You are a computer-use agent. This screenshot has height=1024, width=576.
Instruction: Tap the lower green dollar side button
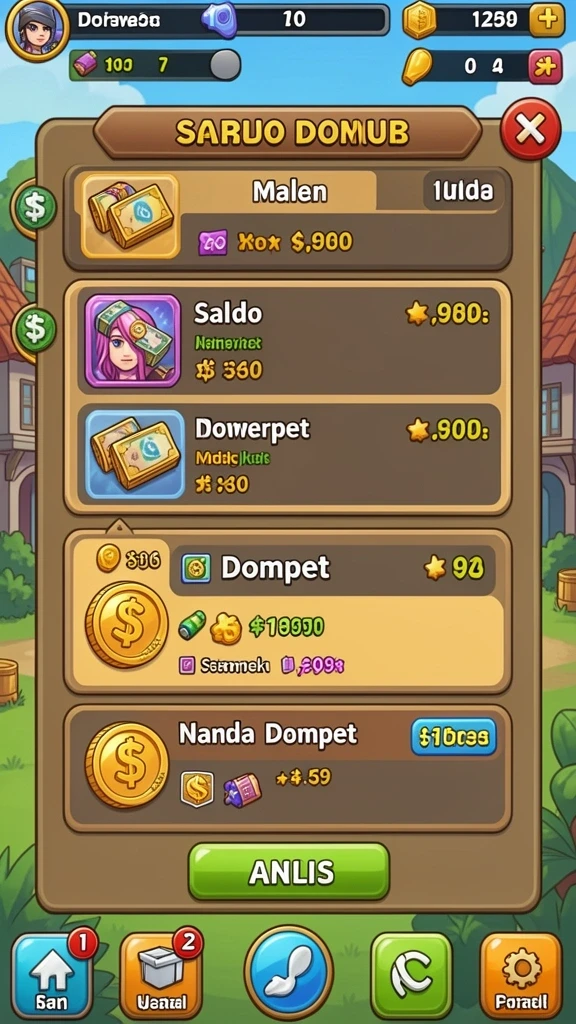coord(36,328)
